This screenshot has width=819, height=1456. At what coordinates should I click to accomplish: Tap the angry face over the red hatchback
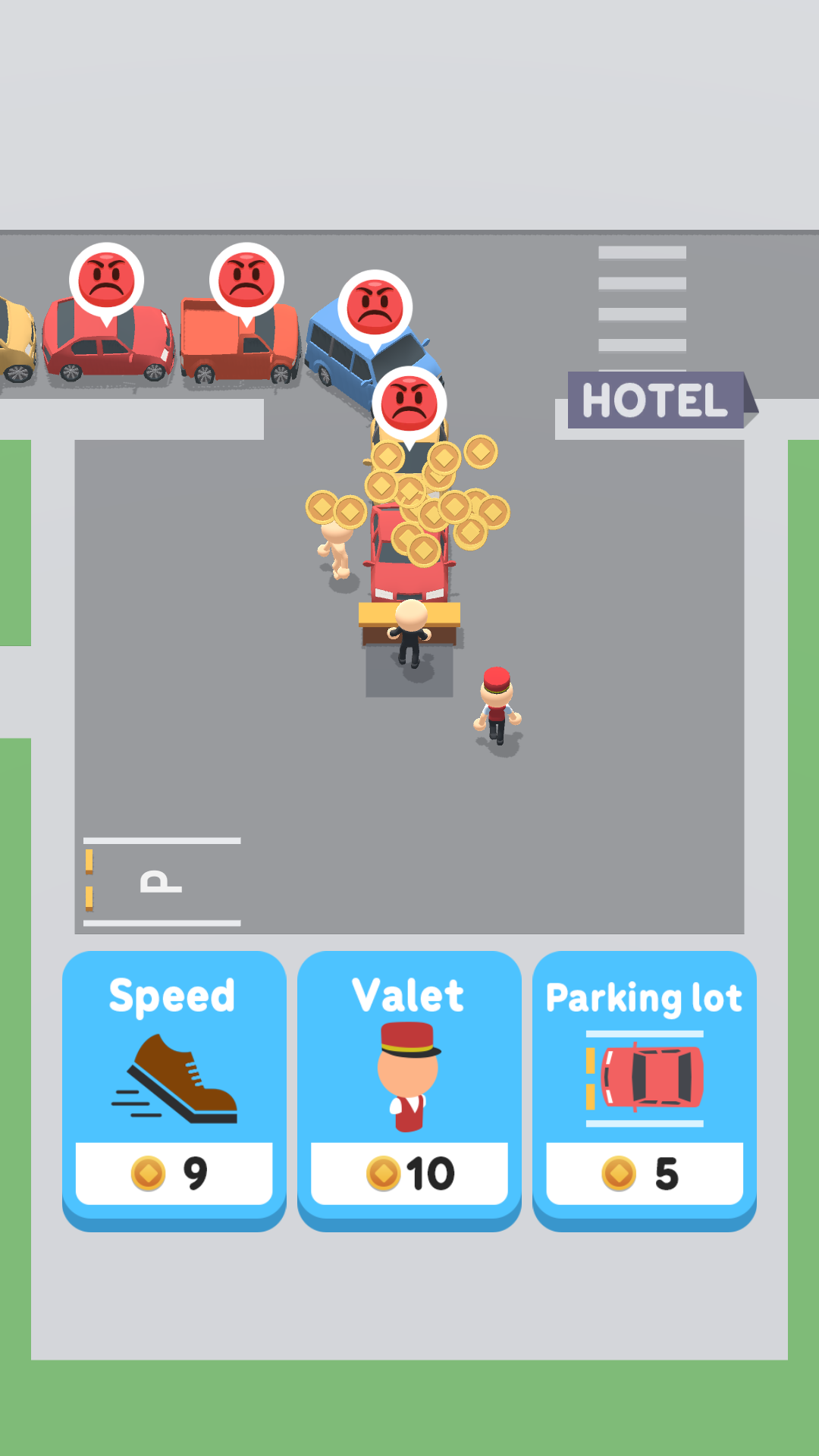(106, 279)
